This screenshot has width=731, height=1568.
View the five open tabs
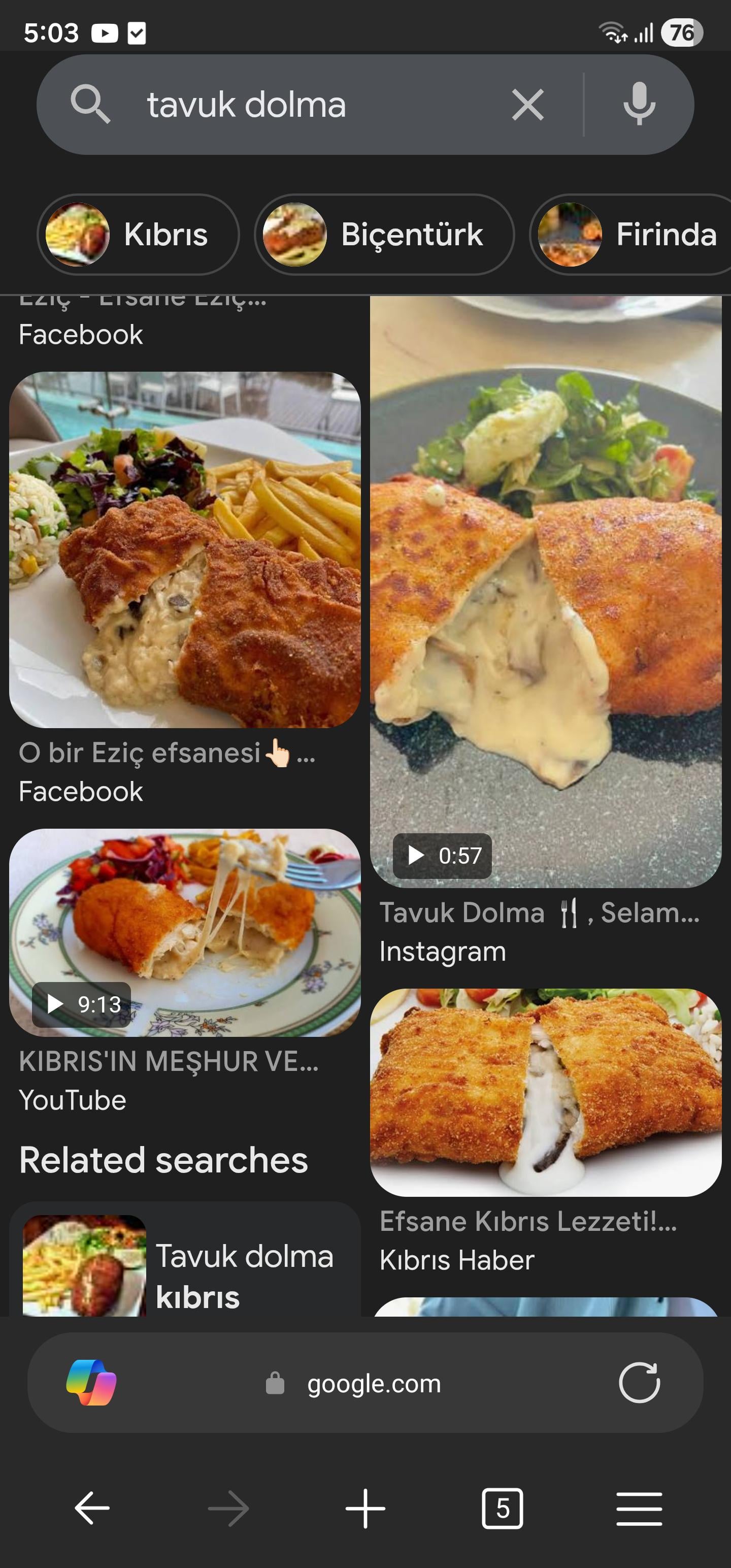502,1508
